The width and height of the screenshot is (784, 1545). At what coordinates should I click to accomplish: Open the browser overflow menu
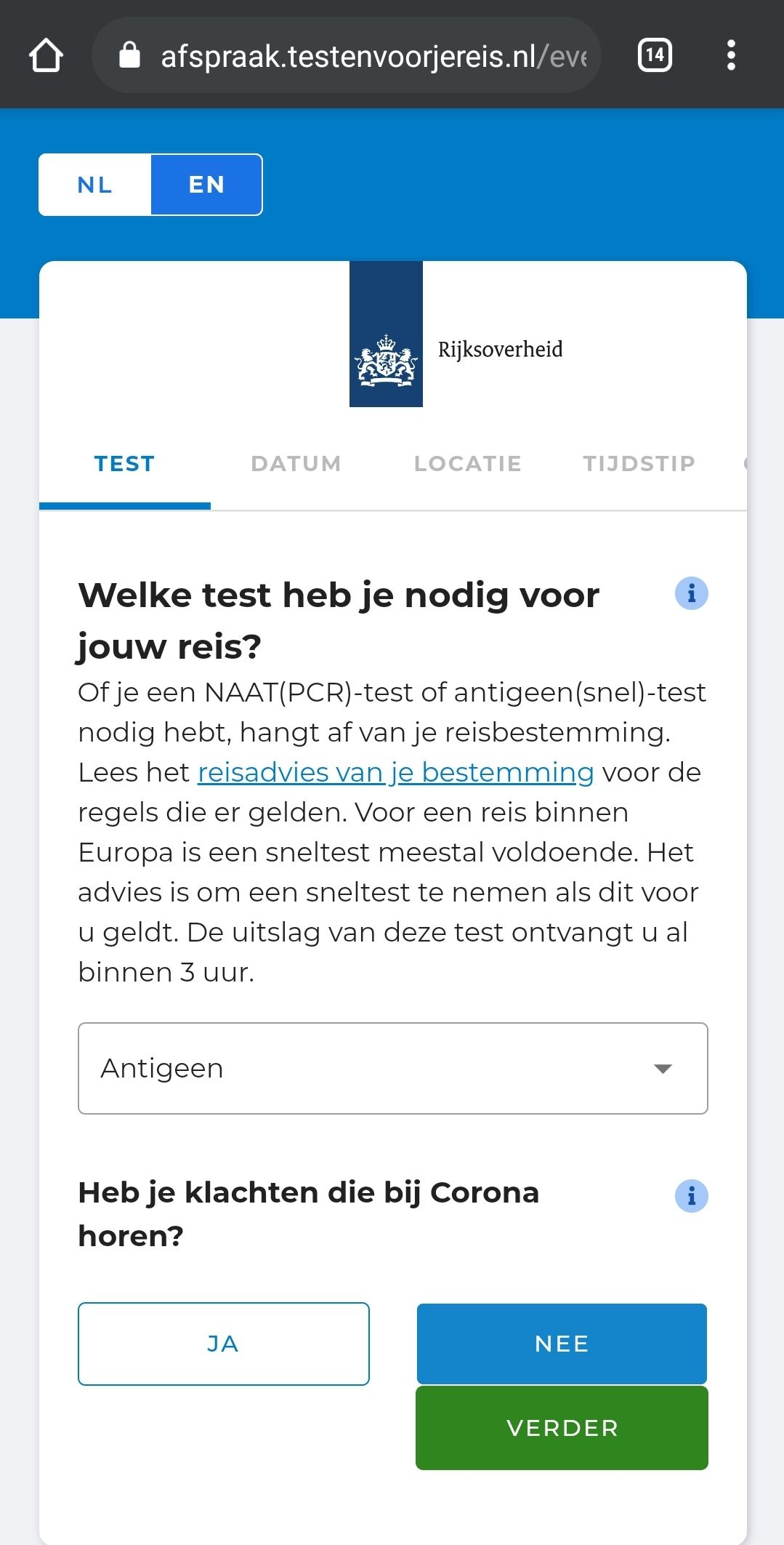tap(731, 55)
